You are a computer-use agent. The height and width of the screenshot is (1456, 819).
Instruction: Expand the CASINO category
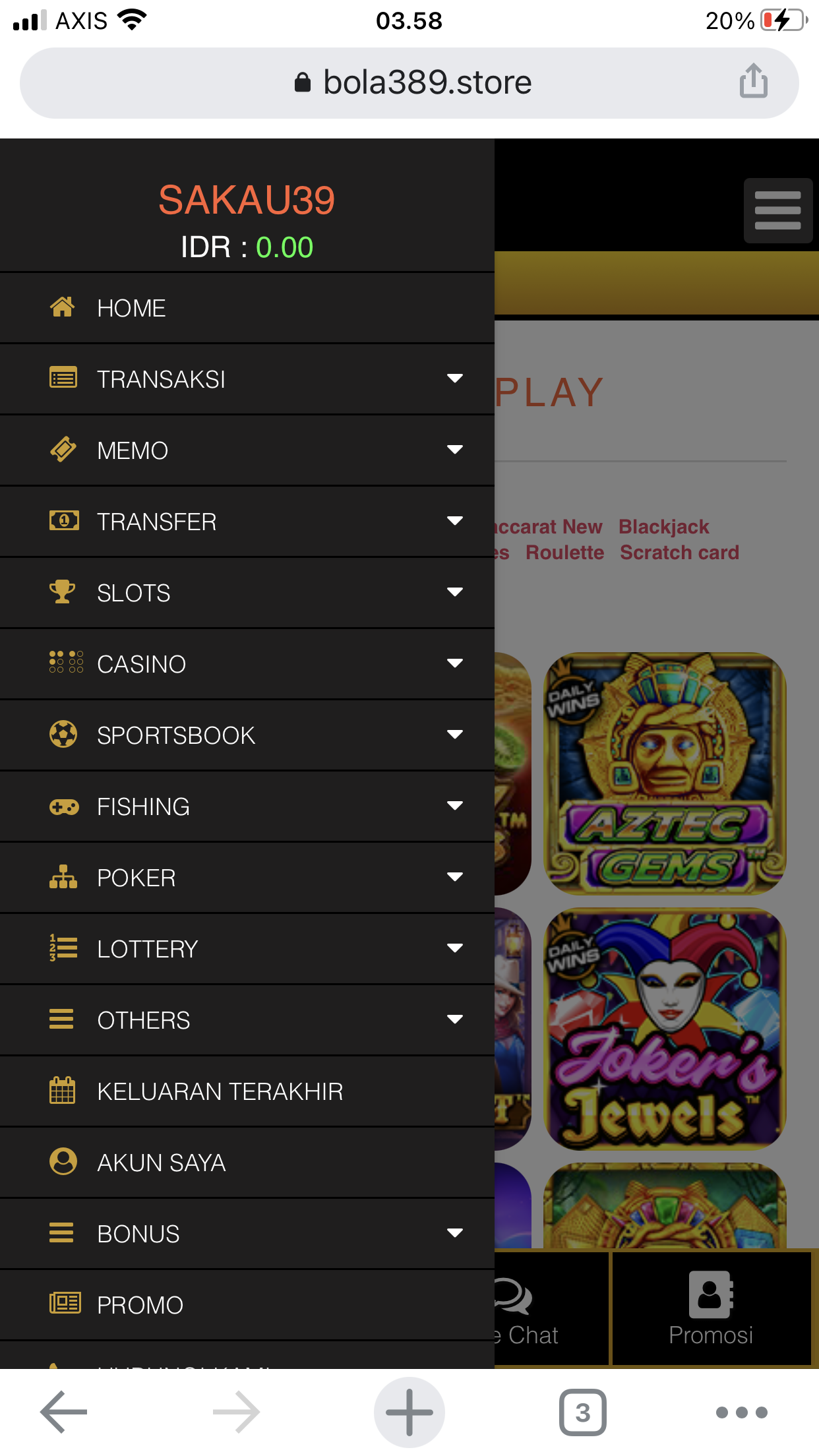[x=247, y=664]
